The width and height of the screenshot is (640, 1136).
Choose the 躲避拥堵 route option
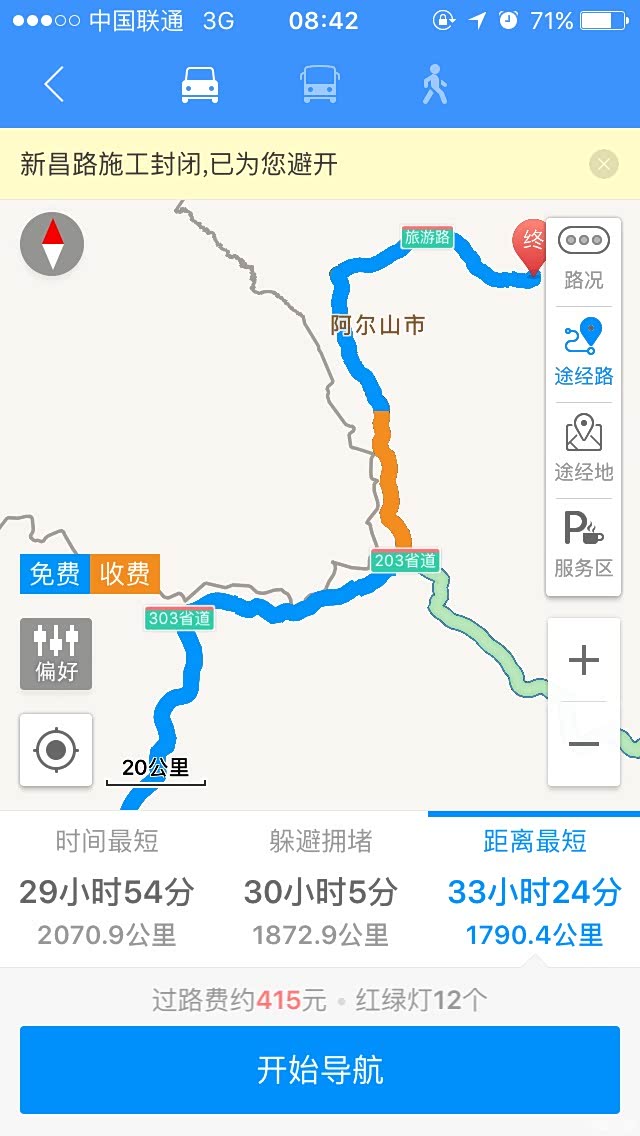[320, 888]
